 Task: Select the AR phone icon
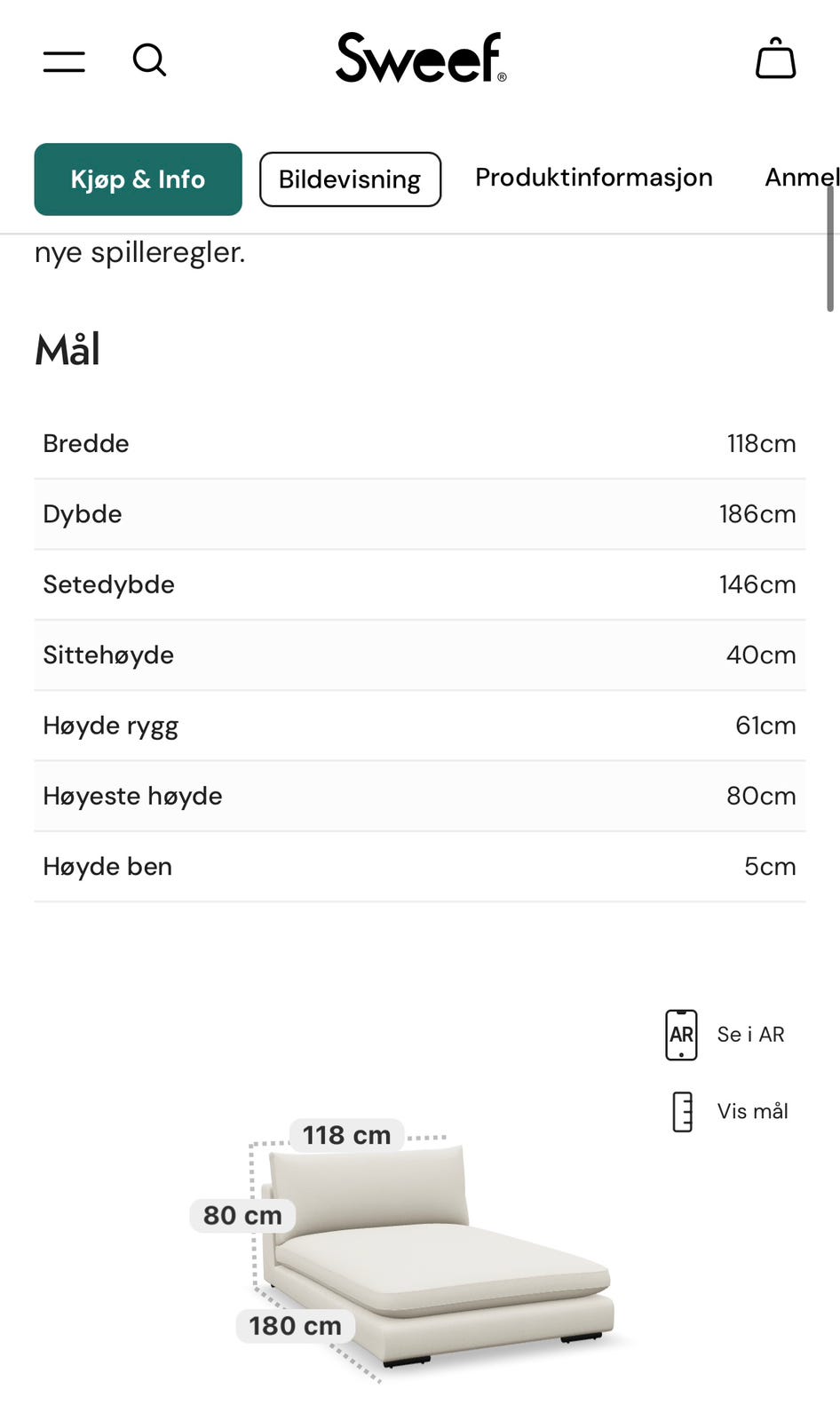[680, 1034]
